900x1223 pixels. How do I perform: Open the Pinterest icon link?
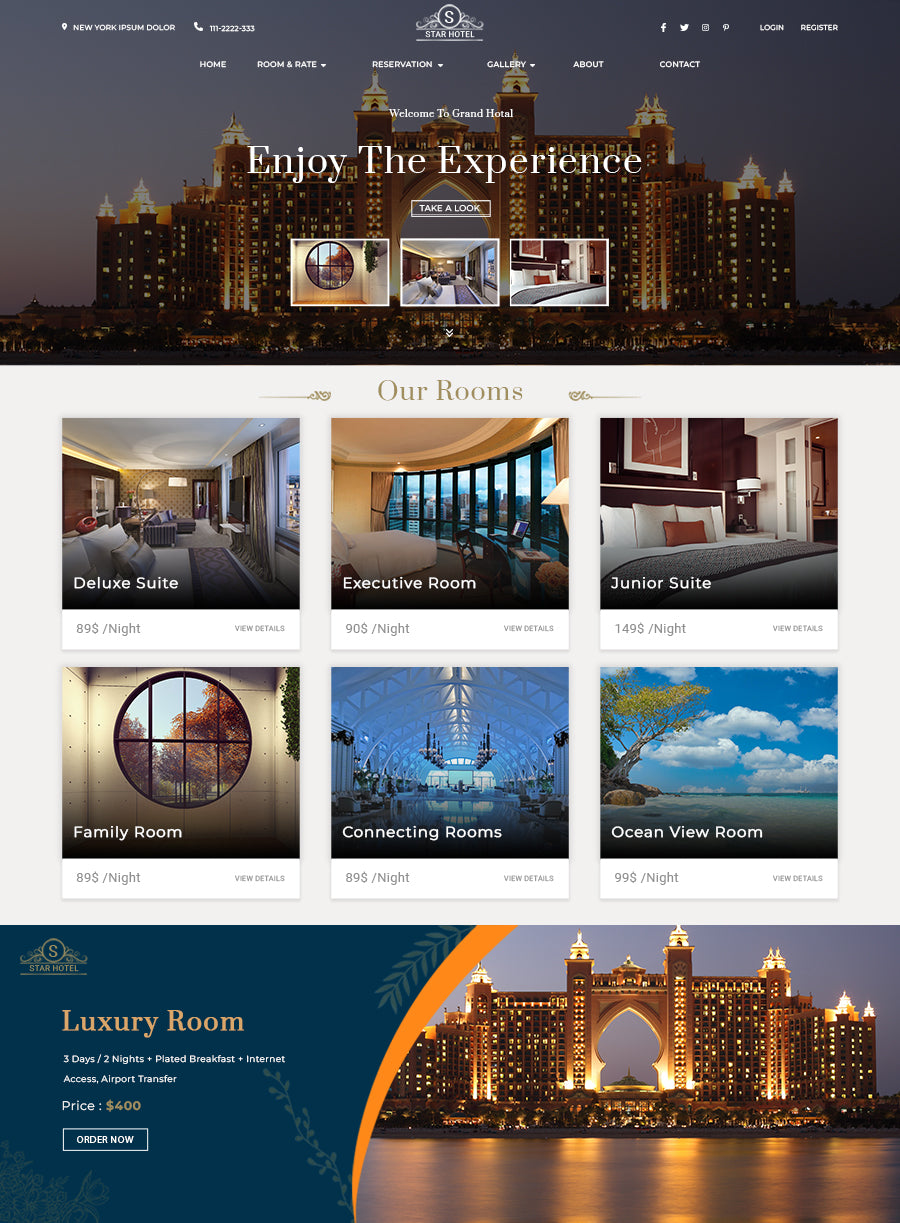(726, 27)
